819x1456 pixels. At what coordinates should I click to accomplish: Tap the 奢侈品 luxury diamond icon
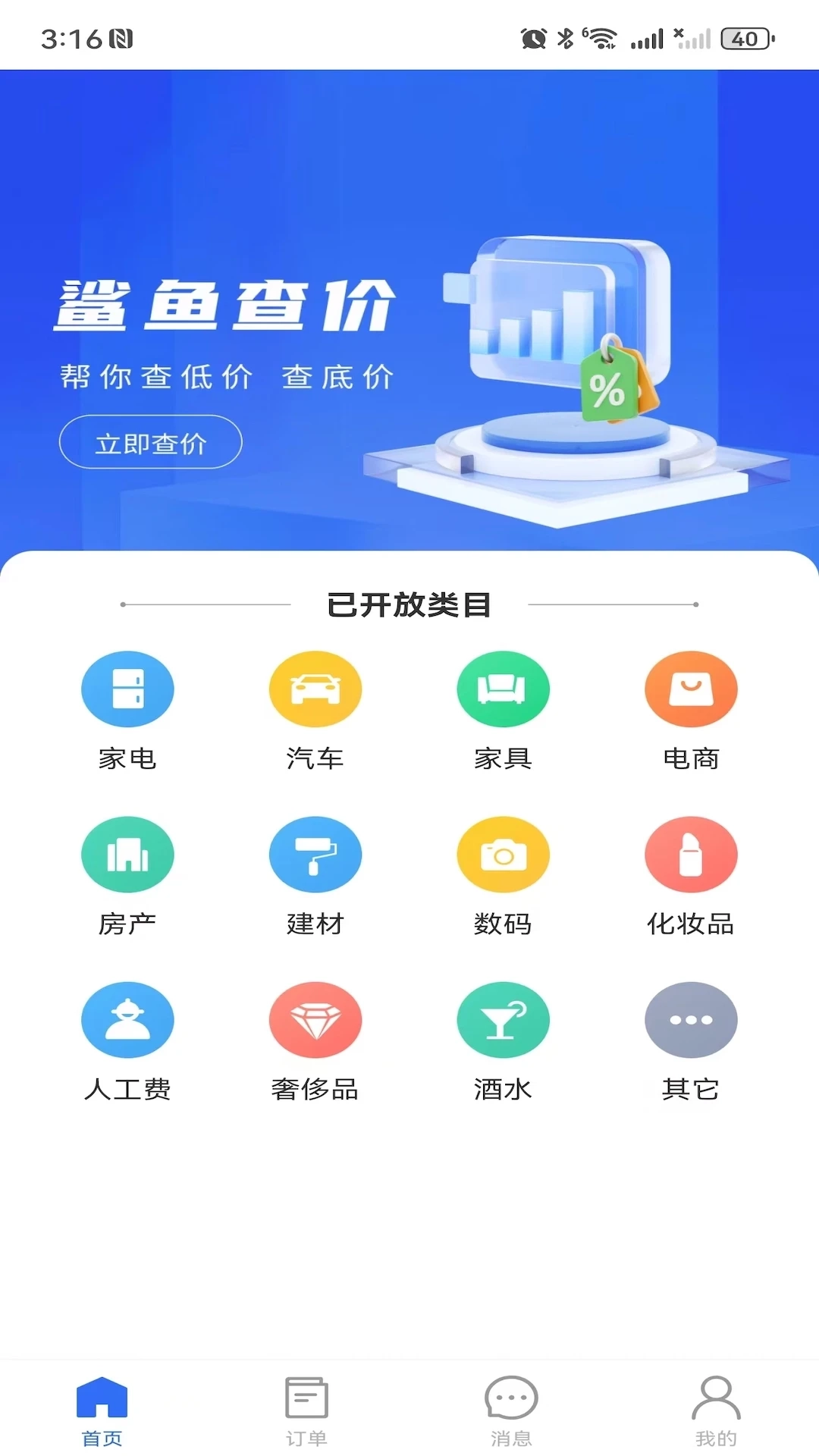(315, 1019)
